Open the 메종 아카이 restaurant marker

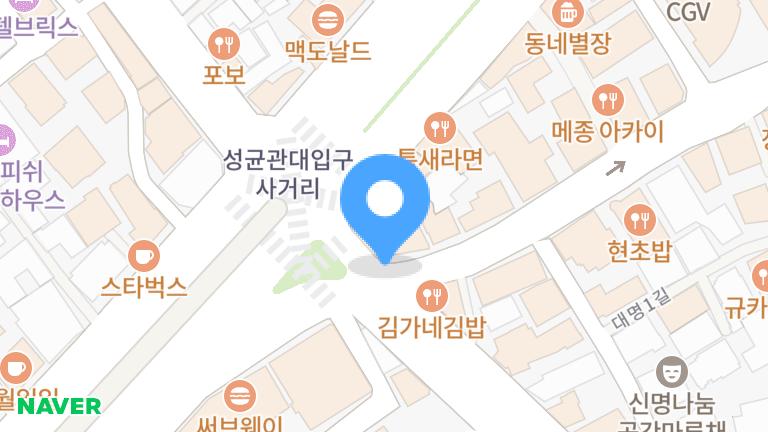click(x=607, y=99)
